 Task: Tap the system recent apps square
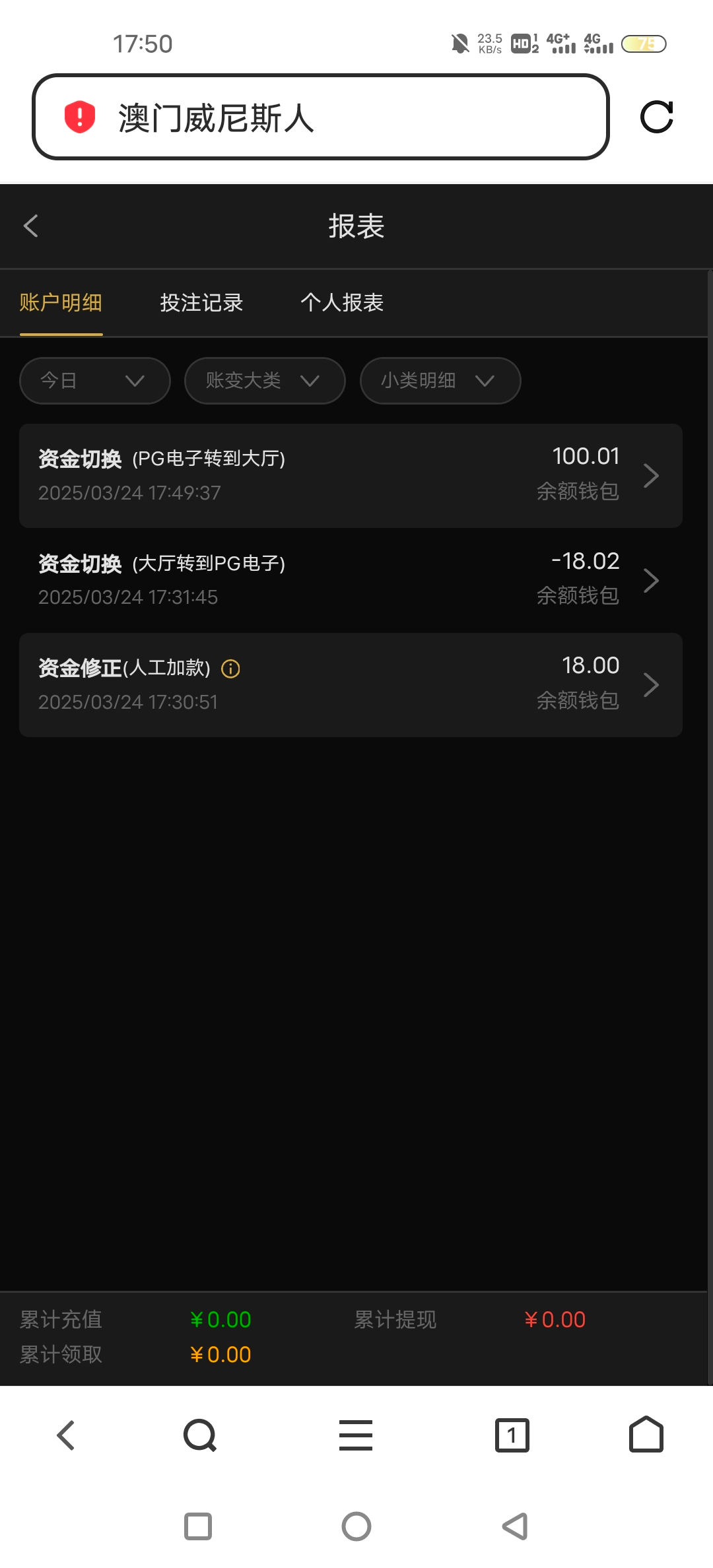[x=198, y=1526]
